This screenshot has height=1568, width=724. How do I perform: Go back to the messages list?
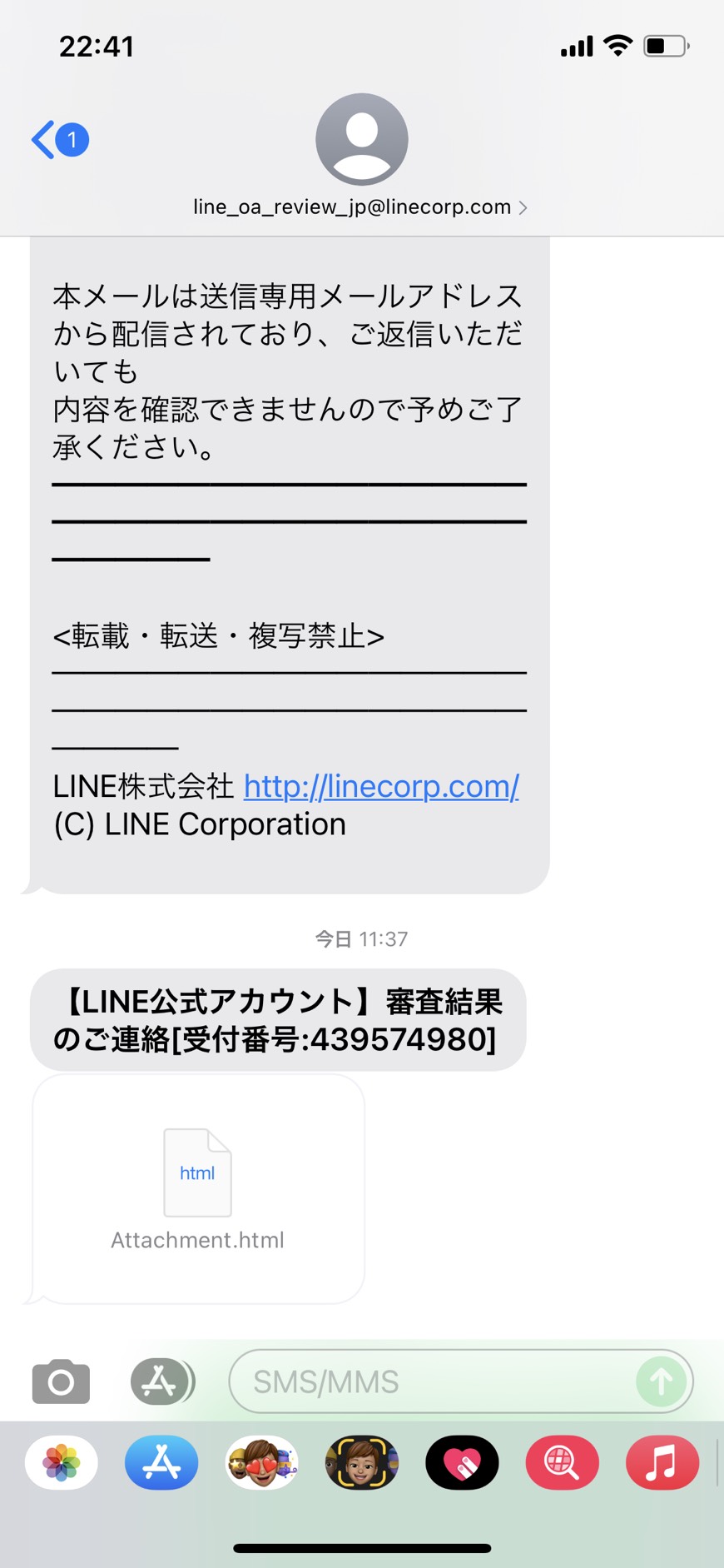click(x=60, y=139)
